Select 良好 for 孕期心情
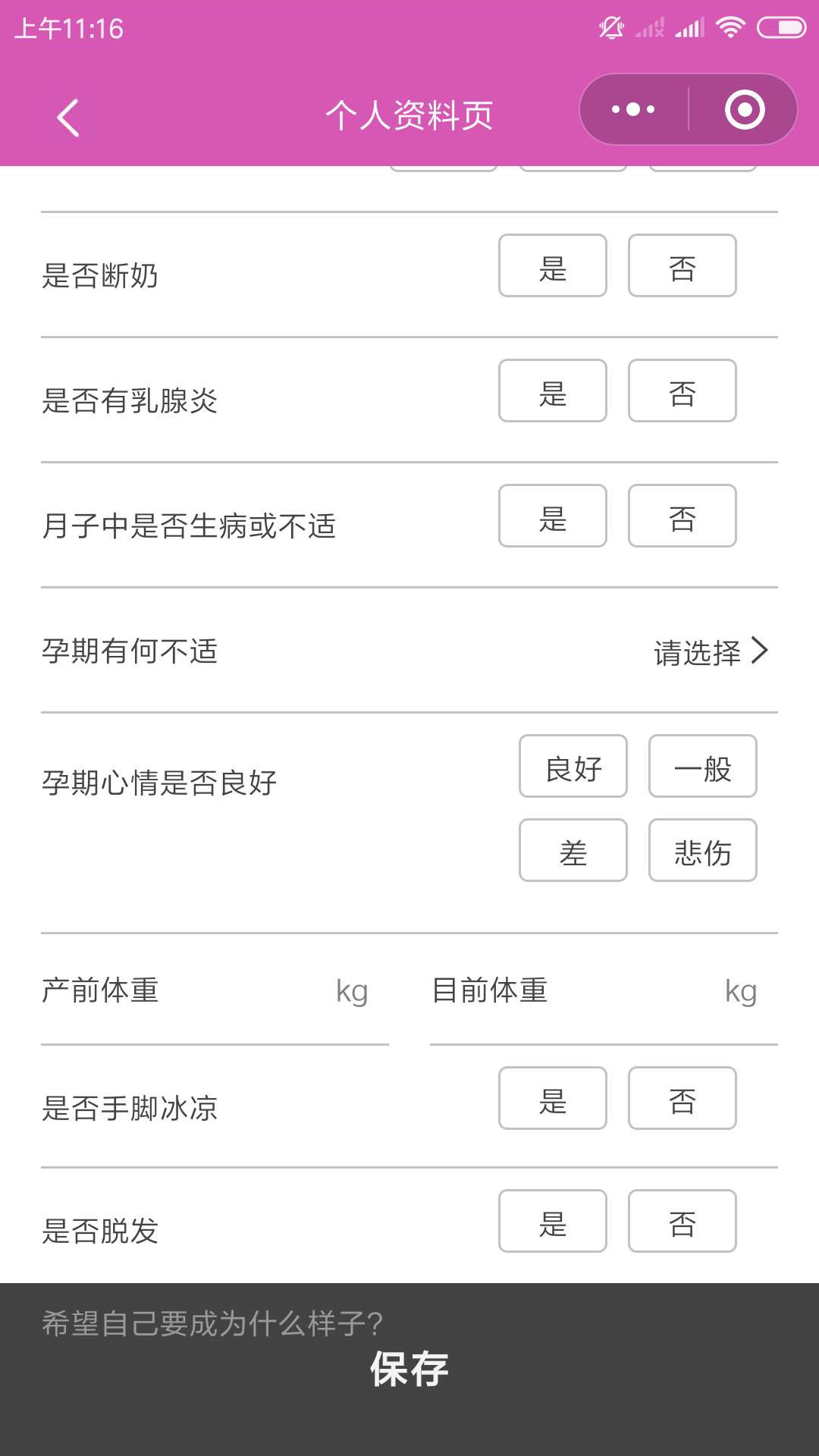 point(573,766)
